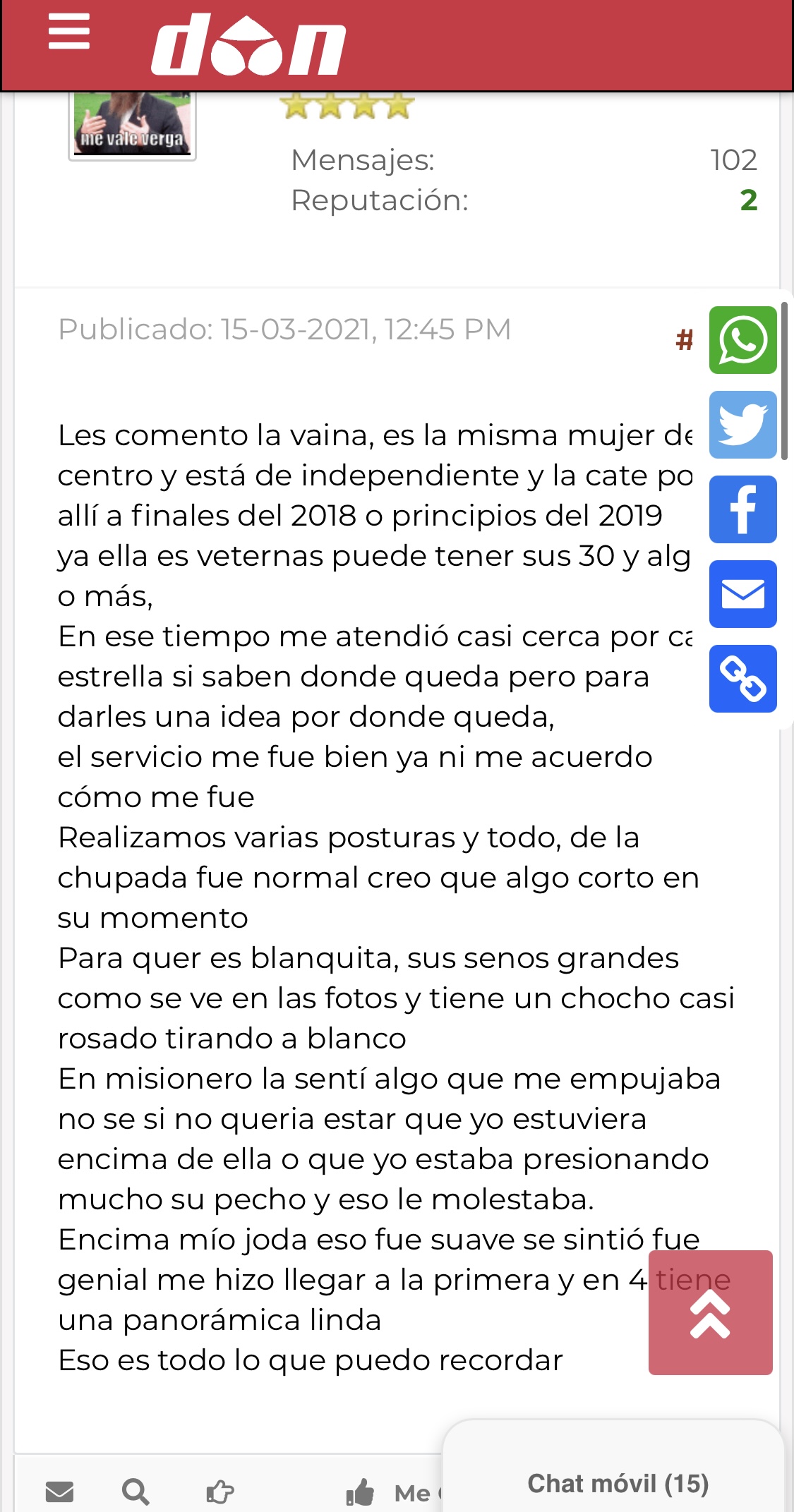Viewport: 794px width, 1512px height.
Task: Share this post via email
Action: click(x=742, y=594)
